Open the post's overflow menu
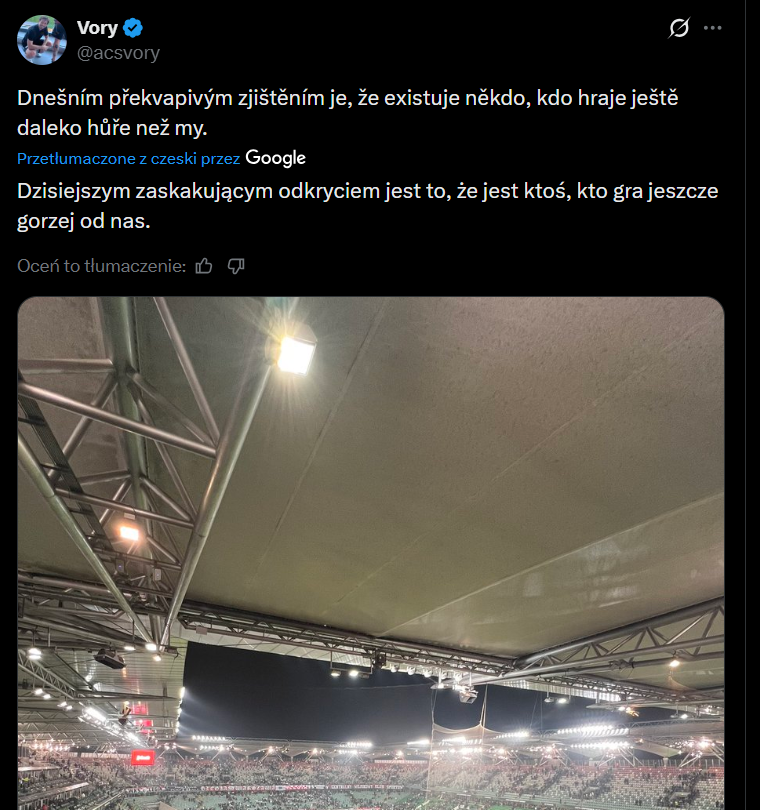 [x=712, y=29]
